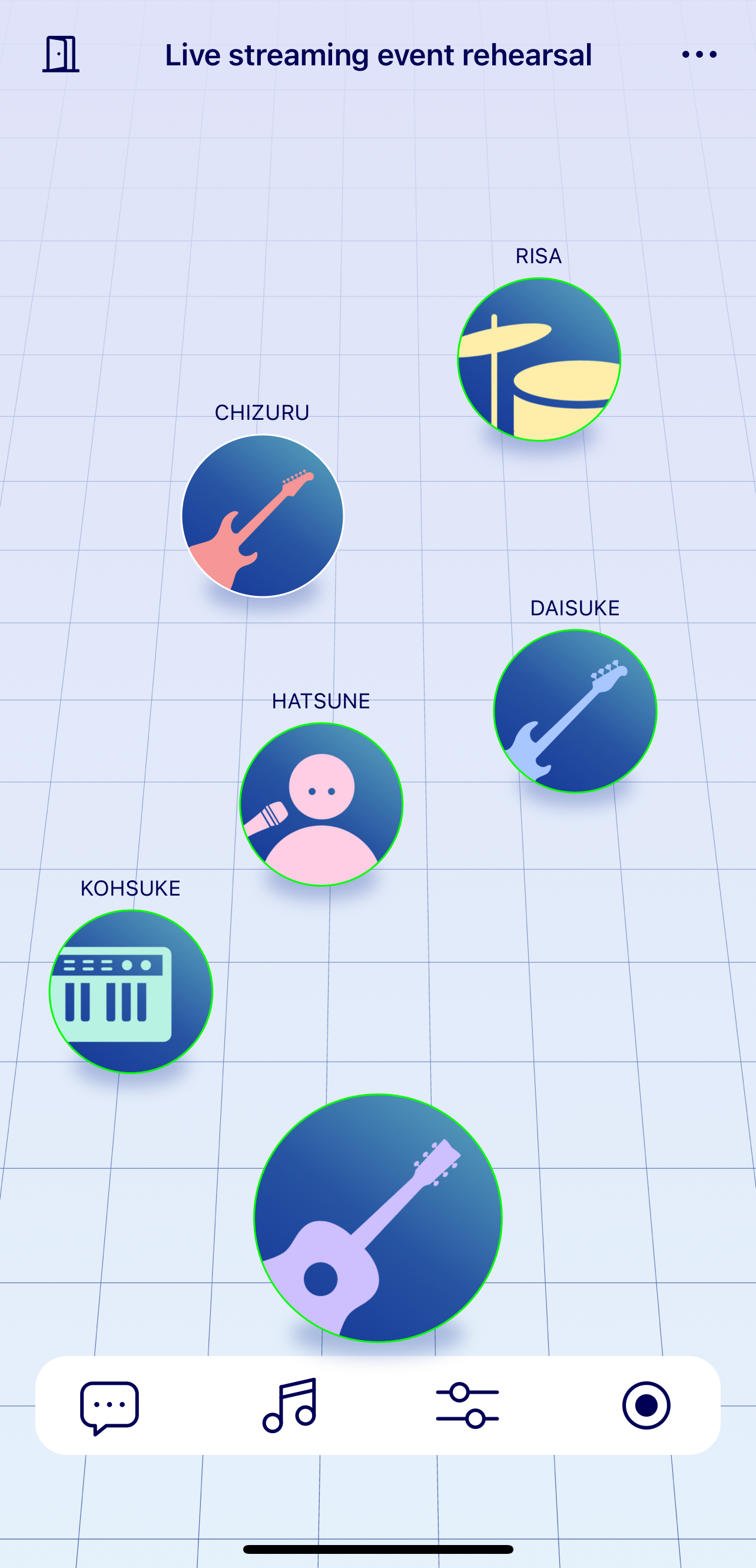Open the music note options
The image size is (756, 1568).
(x=290, y=1405)
